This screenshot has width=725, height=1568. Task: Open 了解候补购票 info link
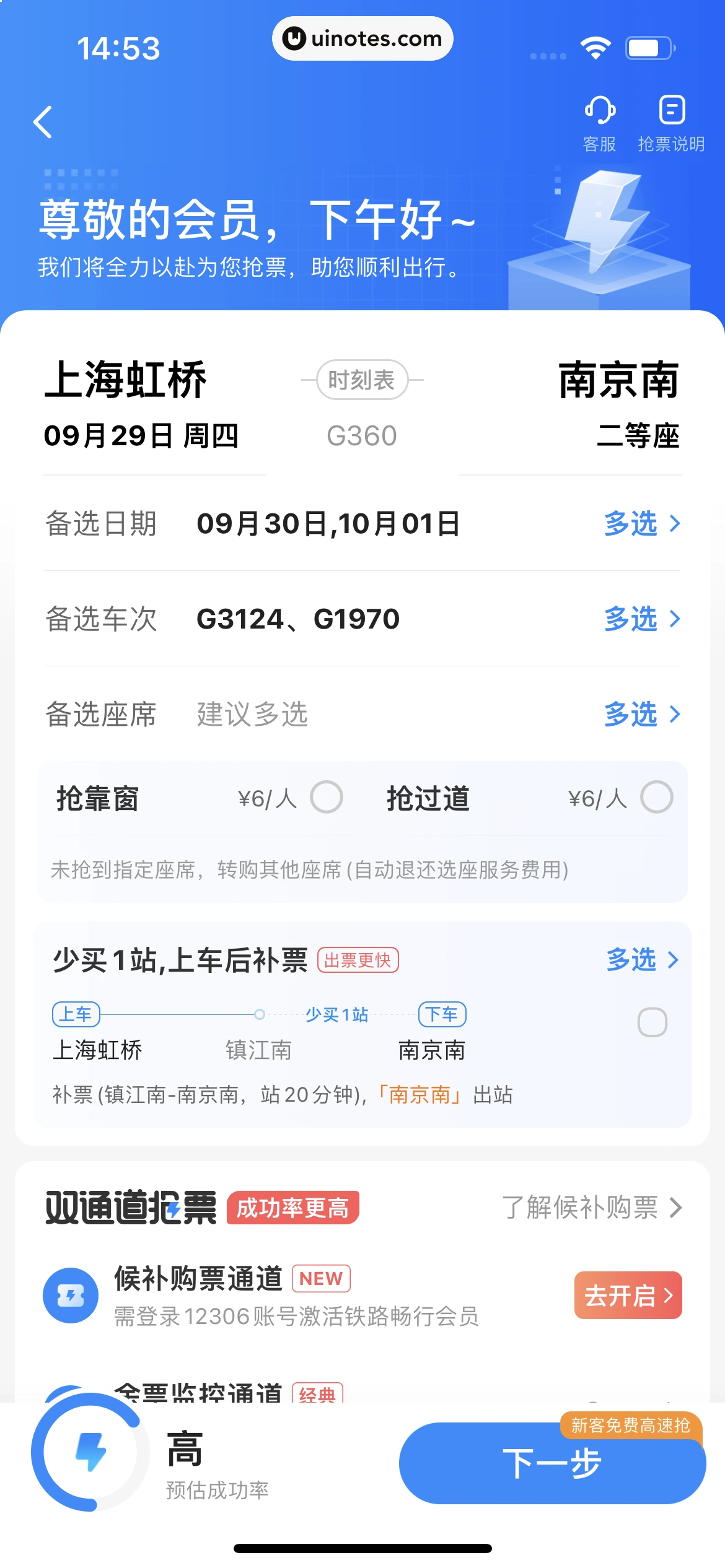592,1207
